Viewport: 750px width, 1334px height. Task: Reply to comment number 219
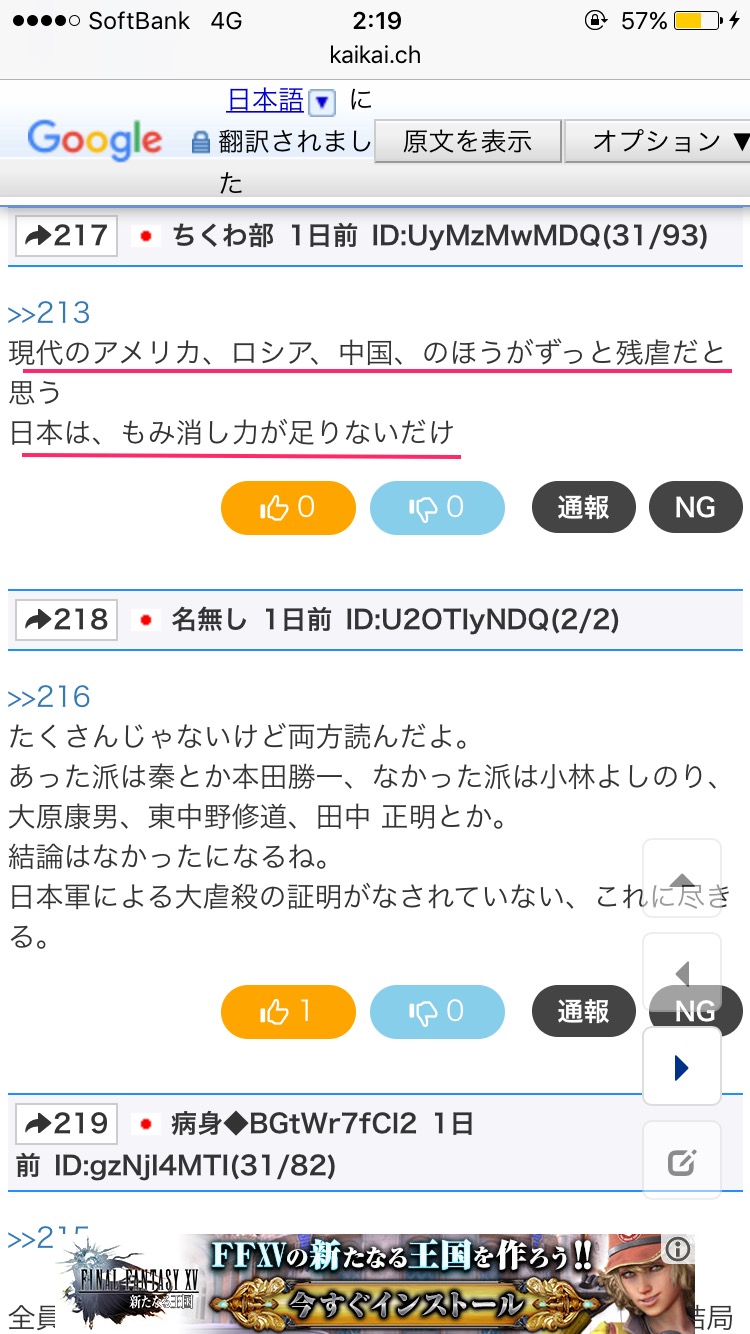[x=66, y=1124]
